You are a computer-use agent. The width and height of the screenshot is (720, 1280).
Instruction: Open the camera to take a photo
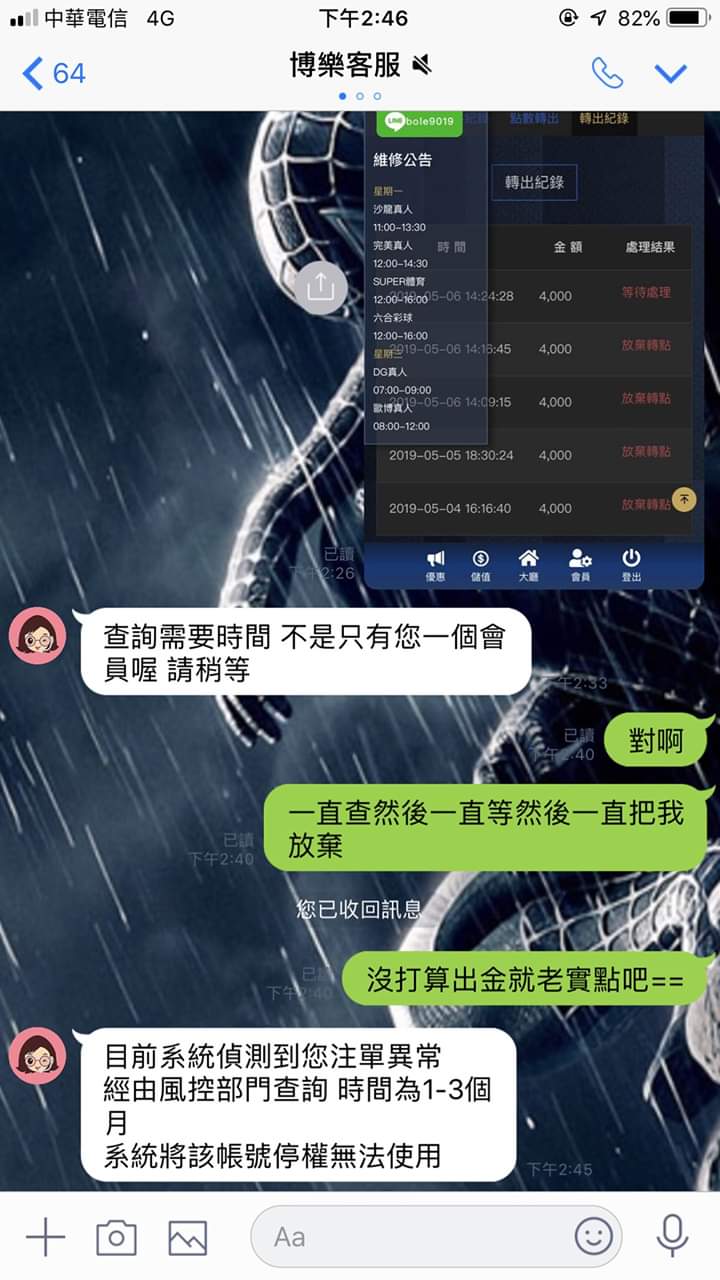116,1237
